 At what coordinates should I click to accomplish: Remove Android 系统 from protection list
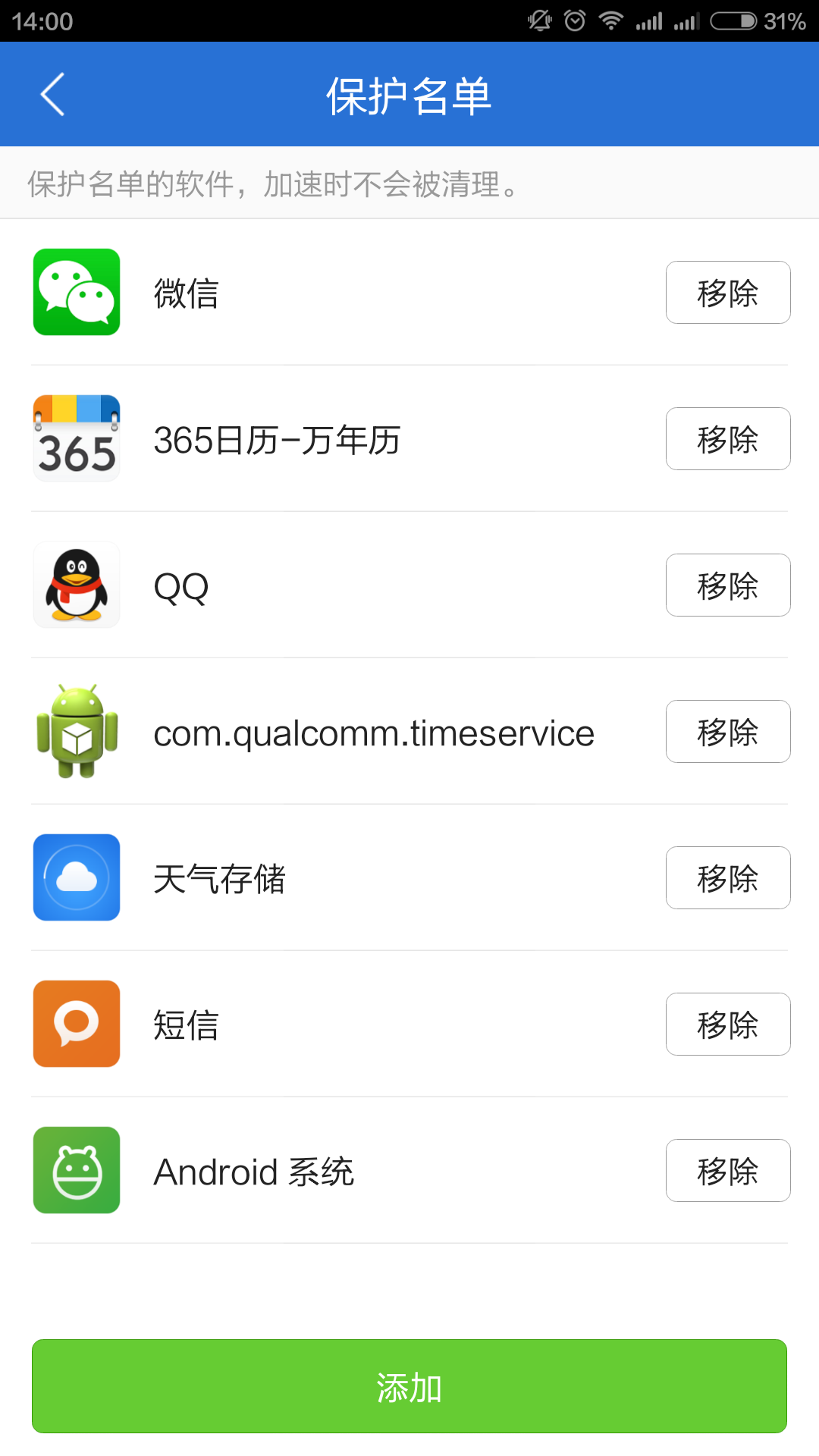pos(728,1171)
